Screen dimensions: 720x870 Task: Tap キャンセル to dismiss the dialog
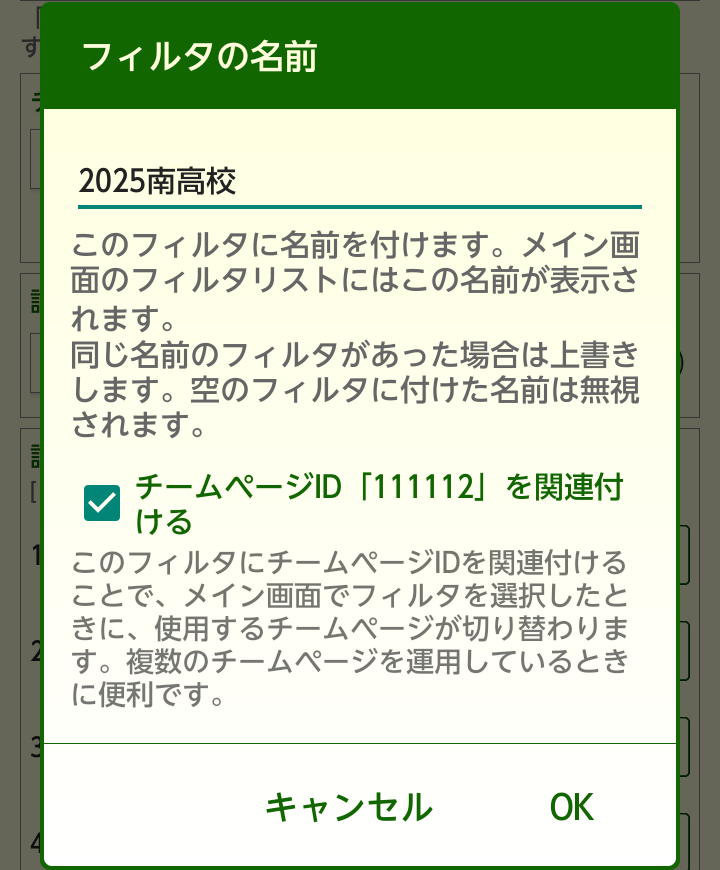coord(349,808)
